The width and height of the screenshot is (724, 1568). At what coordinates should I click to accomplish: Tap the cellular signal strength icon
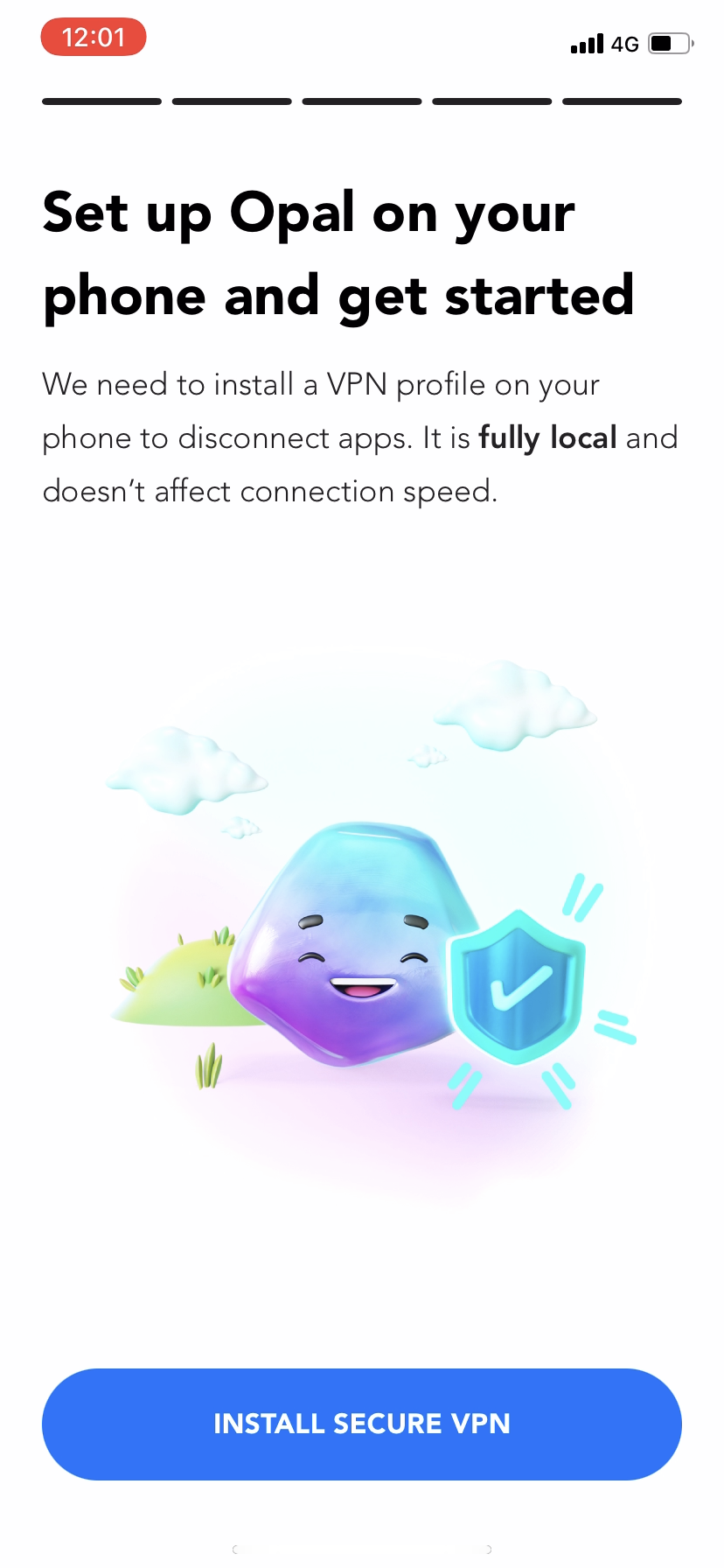point(586,43)
